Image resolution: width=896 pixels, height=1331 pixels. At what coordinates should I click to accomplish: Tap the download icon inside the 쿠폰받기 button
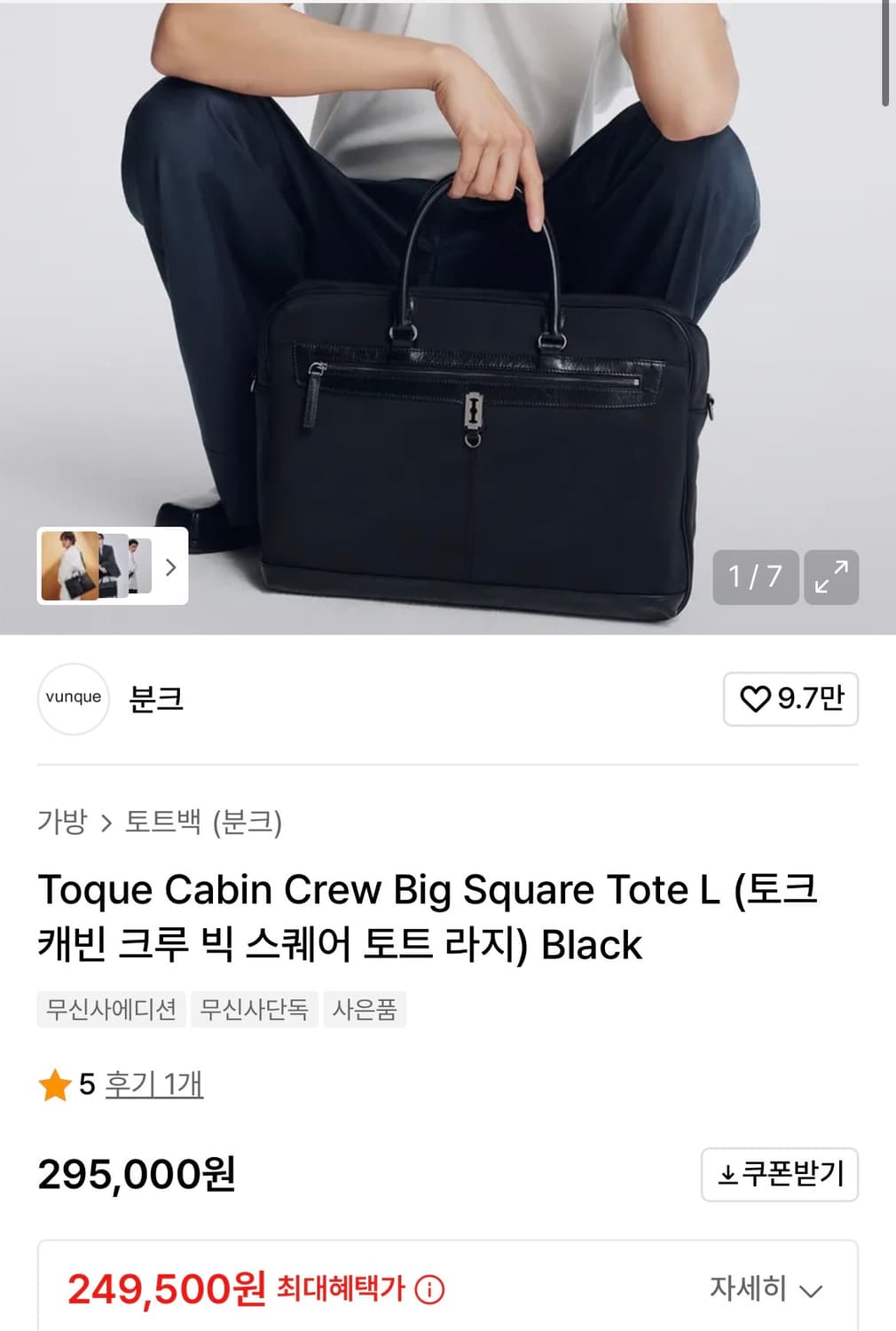tap(728, 1174)
